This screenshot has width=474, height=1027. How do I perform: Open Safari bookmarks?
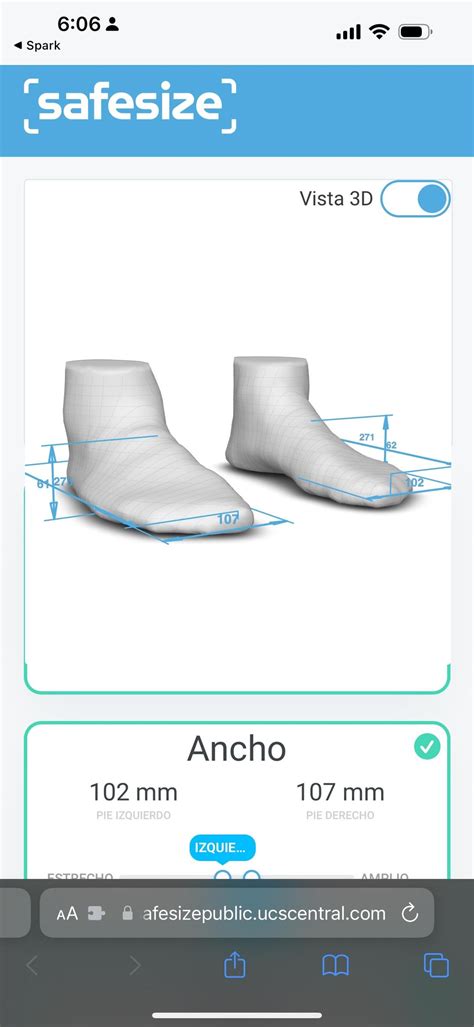(x=335, y=965)
